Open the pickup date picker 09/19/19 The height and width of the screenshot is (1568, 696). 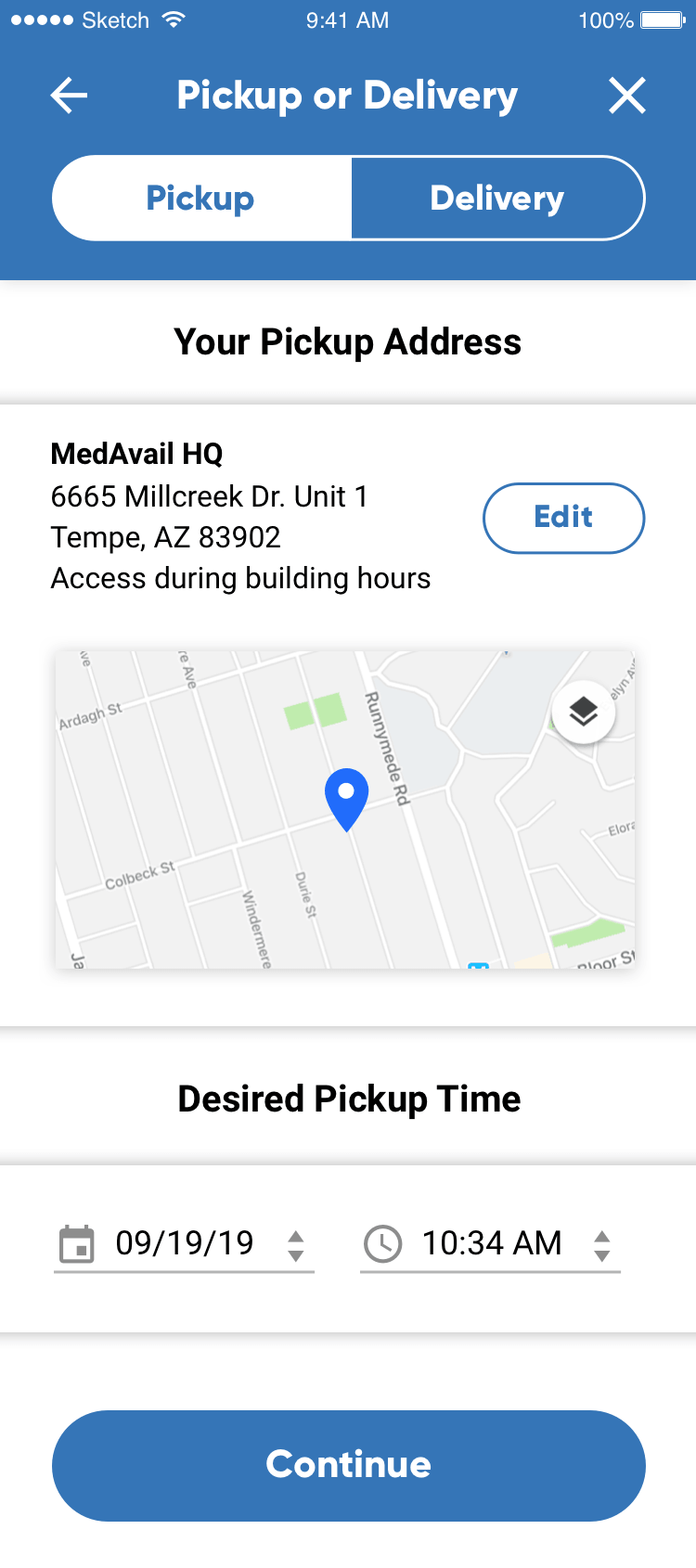tap(184, 1244)
